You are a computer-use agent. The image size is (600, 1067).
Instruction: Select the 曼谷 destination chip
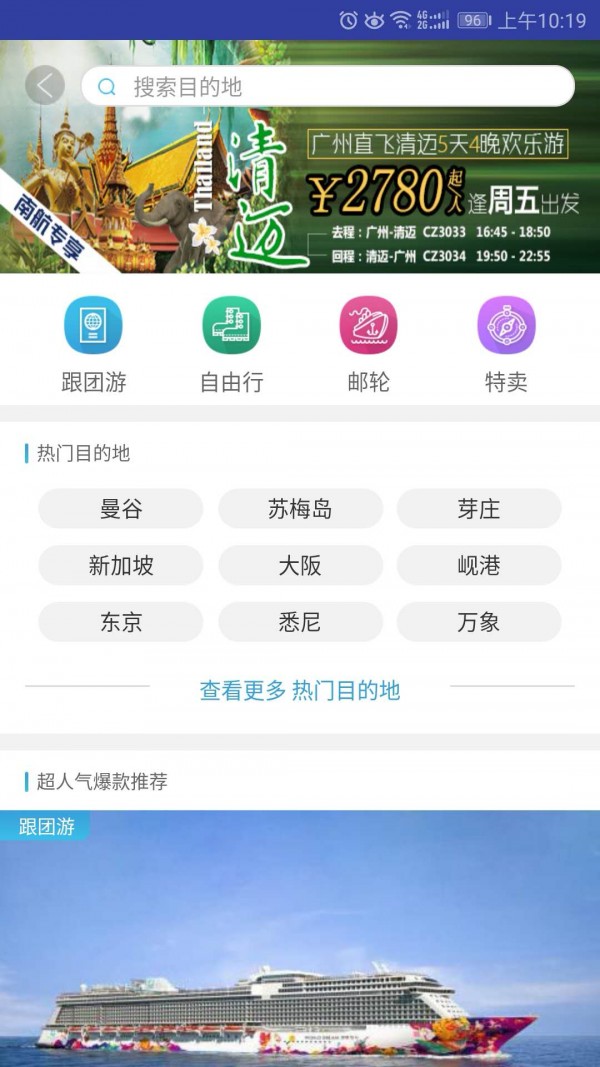[x=121, y=509]
